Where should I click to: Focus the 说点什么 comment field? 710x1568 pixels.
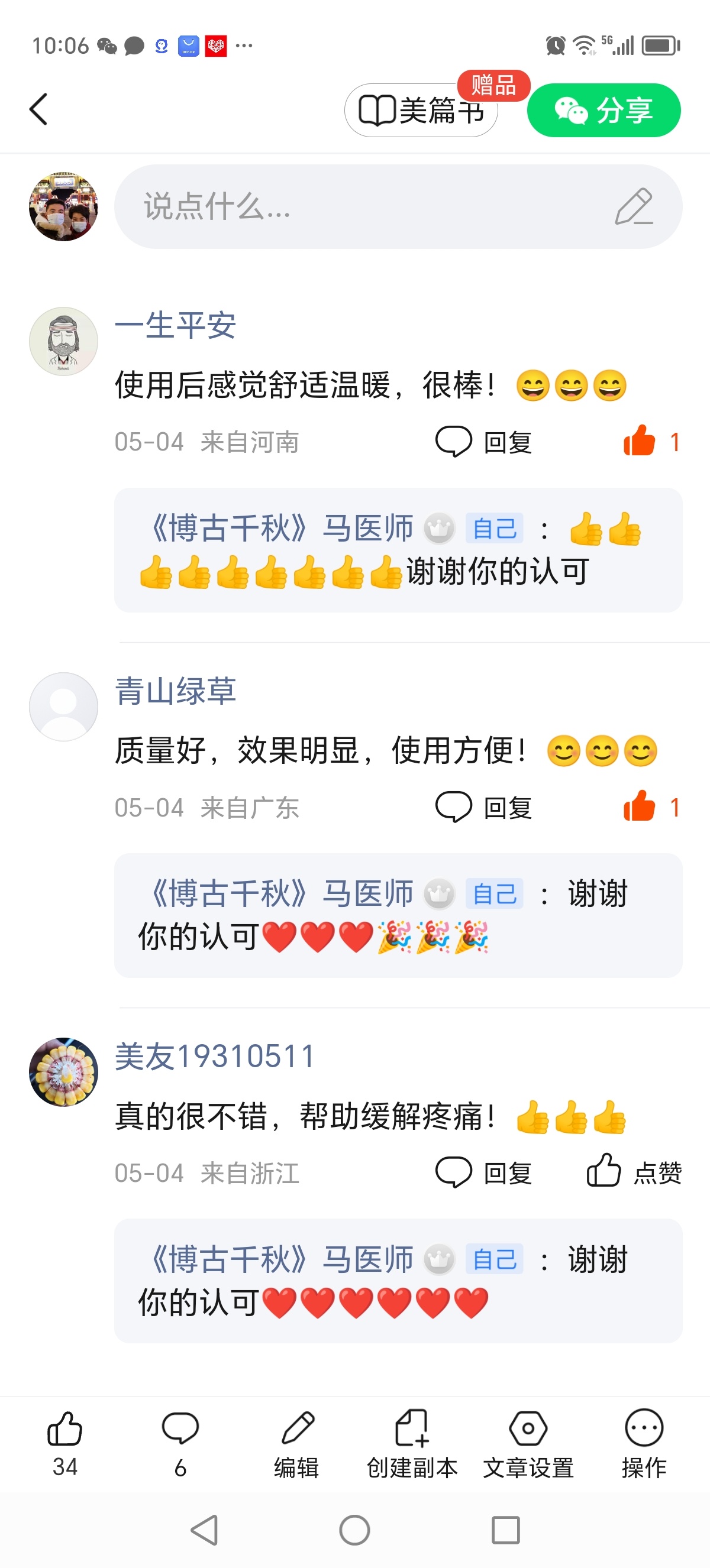click(x=377, y=206)
